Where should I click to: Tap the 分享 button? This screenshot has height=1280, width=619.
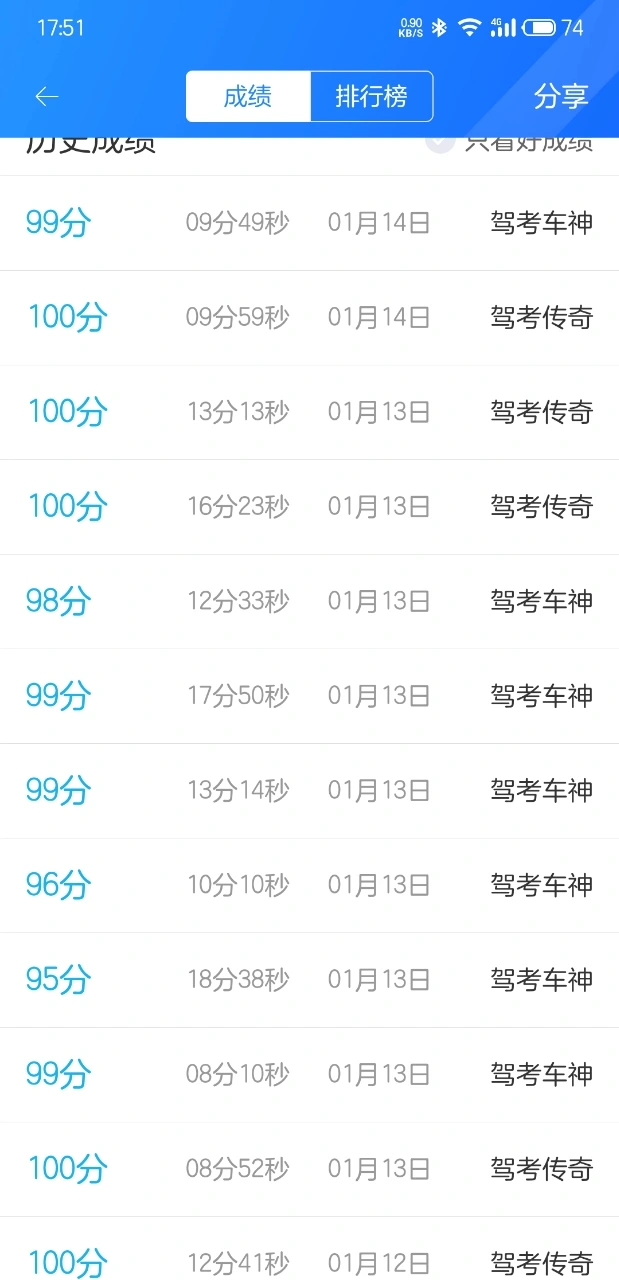click(561, 96)
